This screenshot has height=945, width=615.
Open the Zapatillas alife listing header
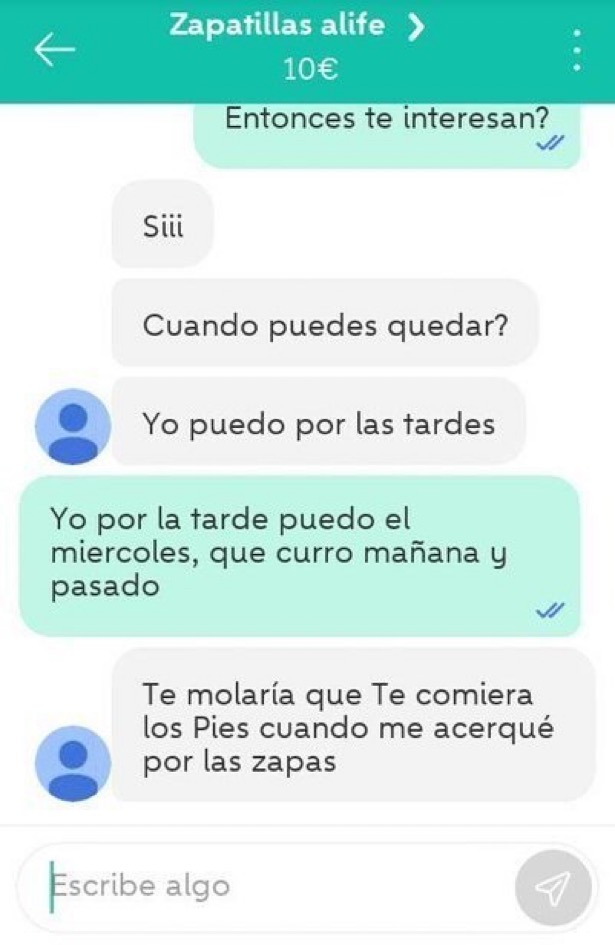click(x=296, y=28)
